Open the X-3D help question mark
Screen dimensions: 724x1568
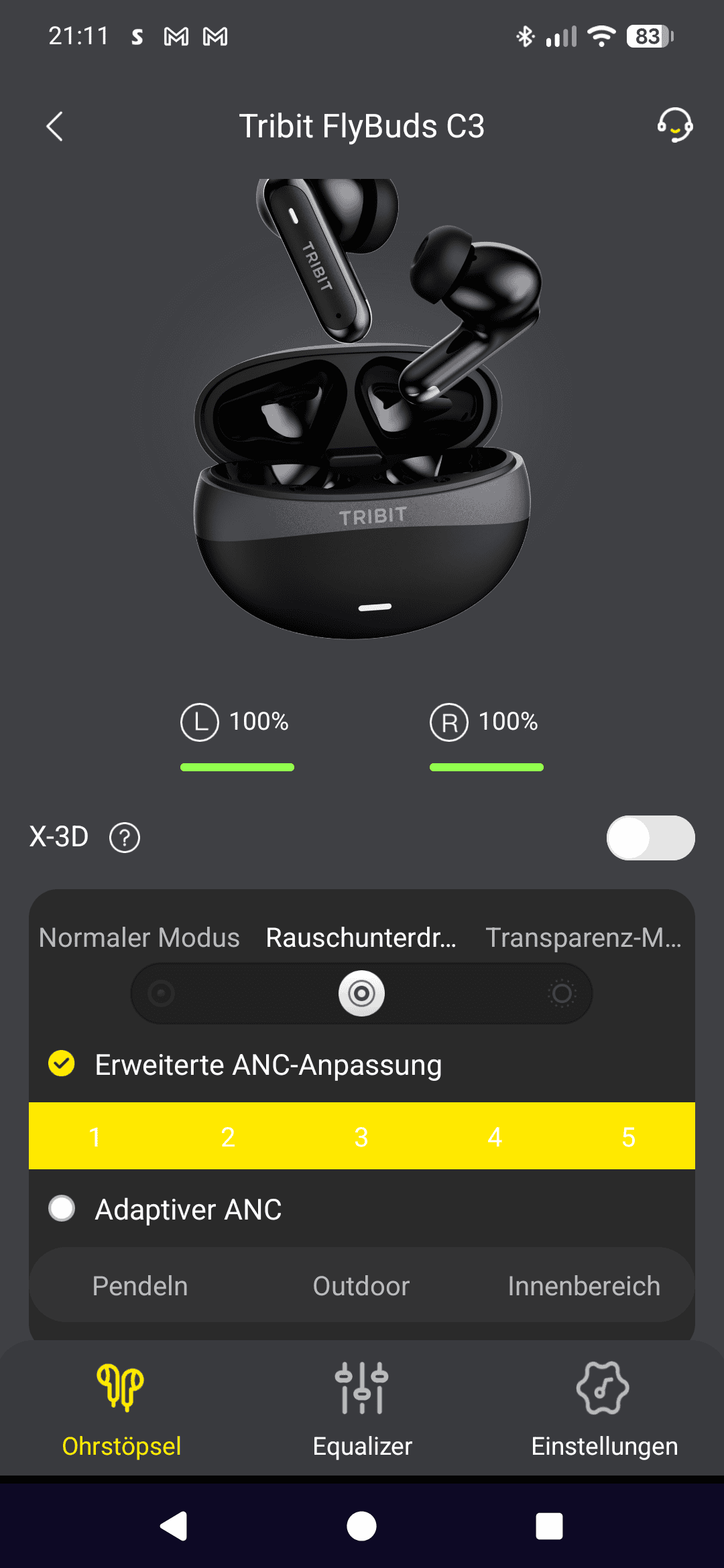click(x=125, y=838)
